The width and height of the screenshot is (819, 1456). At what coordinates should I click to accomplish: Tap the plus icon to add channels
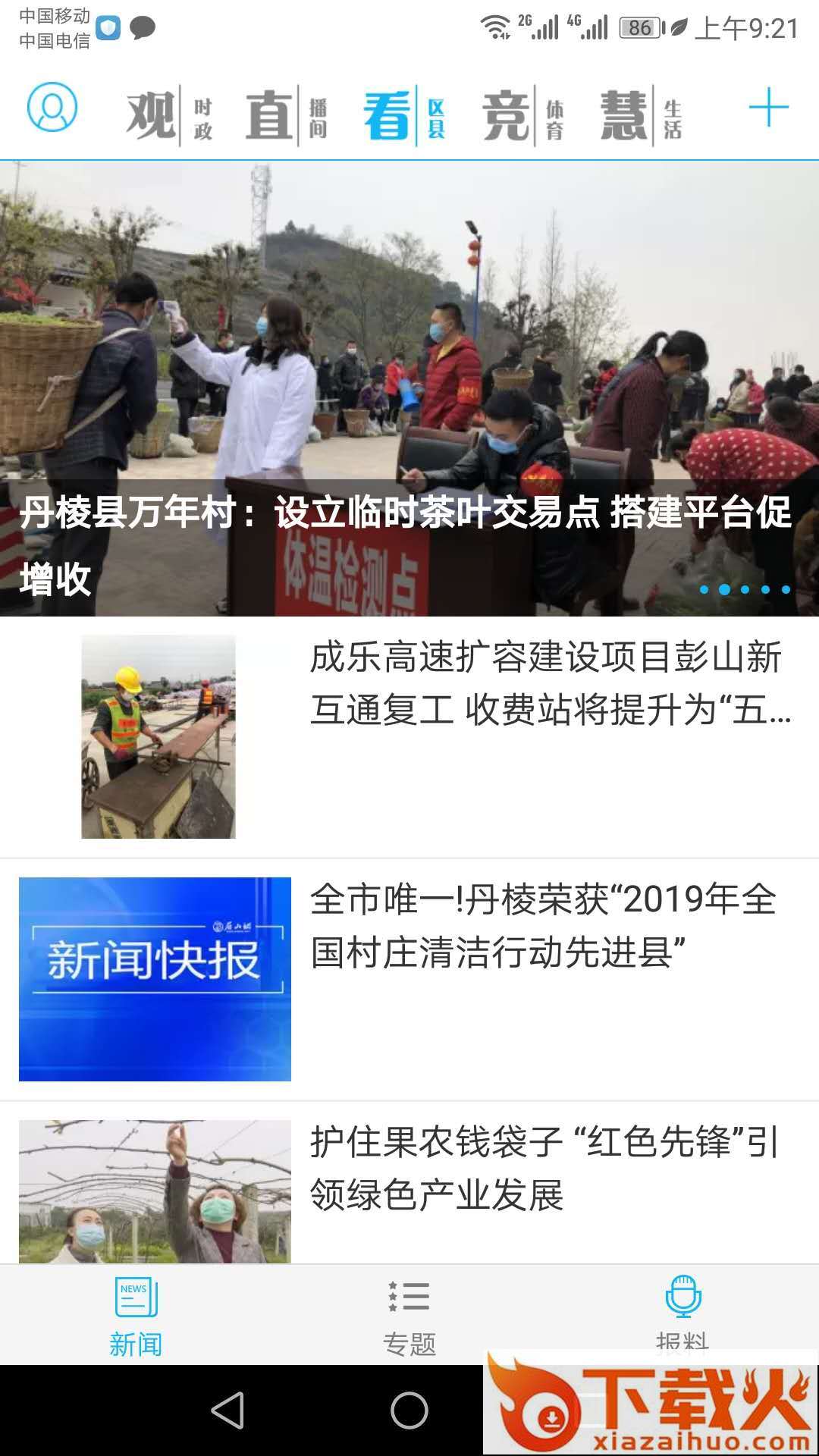tap(768, 107)
